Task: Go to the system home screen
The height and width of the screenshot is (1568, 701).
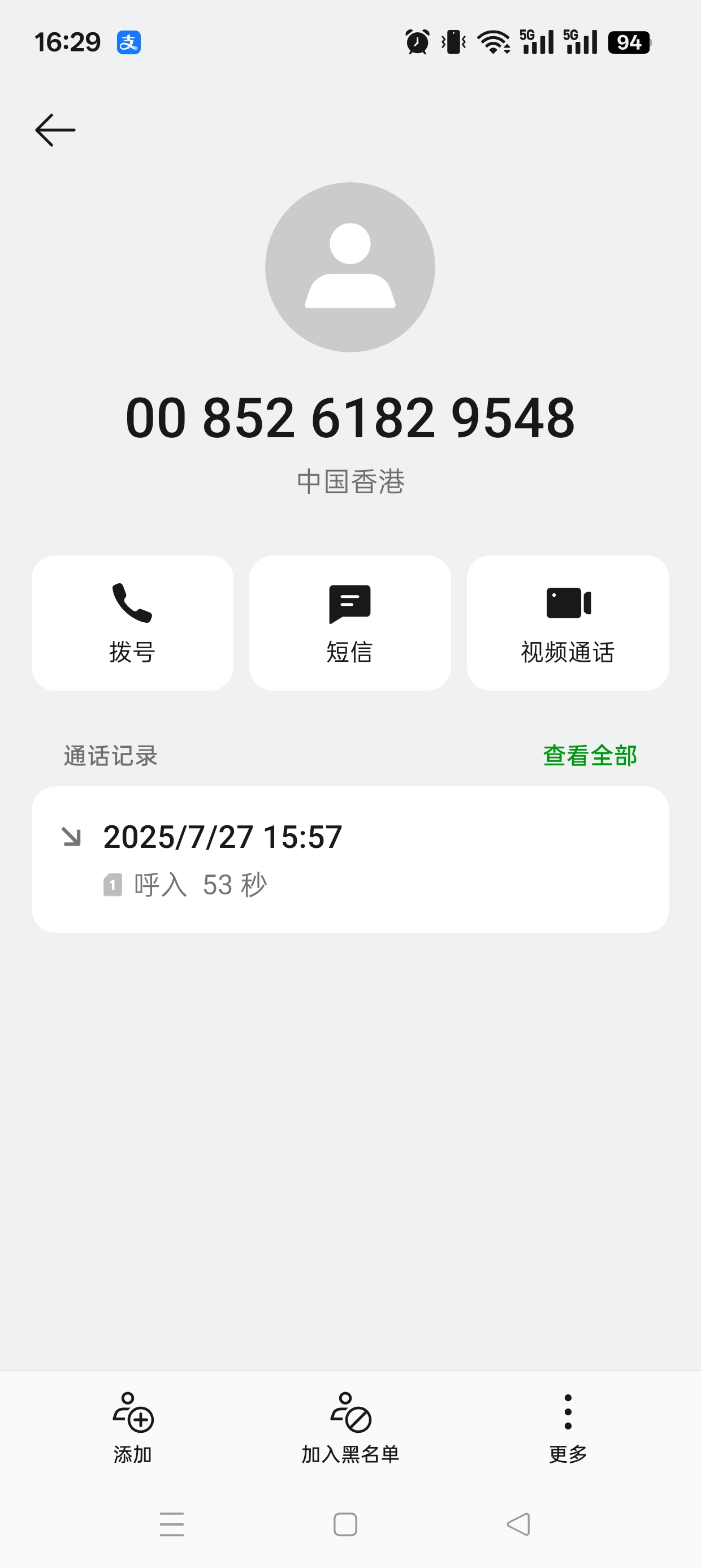Action: [x=345, y=1524]
